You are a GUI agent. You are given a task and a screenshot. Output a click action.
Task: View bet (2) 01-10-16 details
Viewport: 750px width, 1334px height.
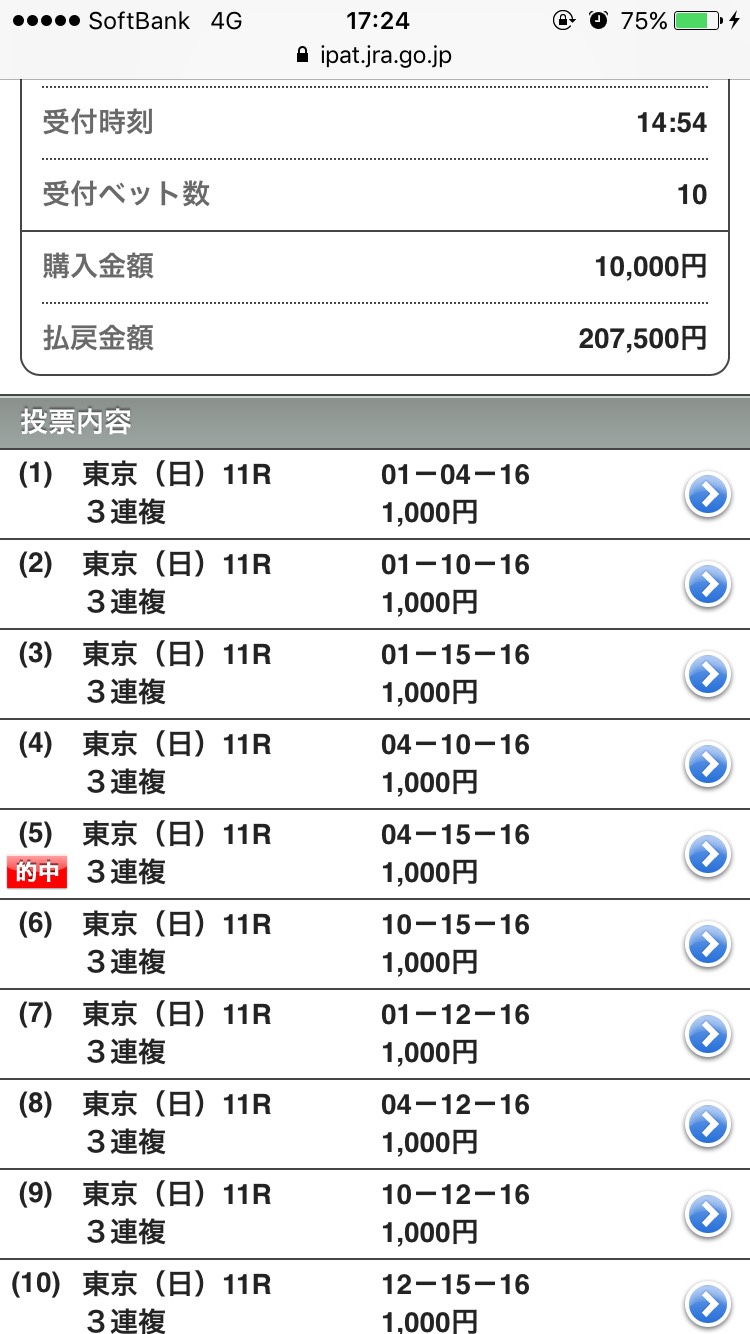coord(375,585)
